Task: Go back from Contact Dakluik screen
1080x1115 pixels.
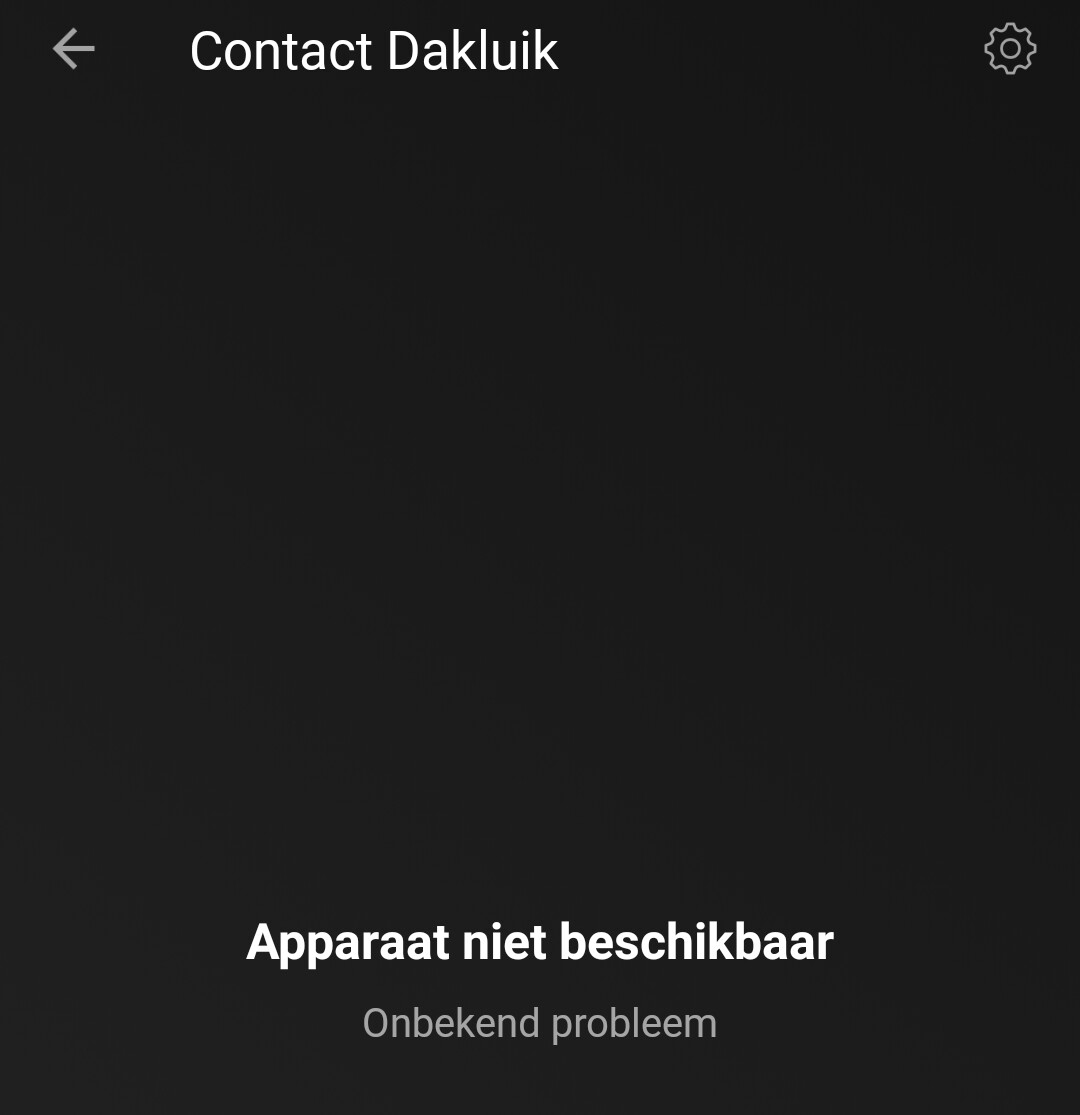Action: click(73, 49)
